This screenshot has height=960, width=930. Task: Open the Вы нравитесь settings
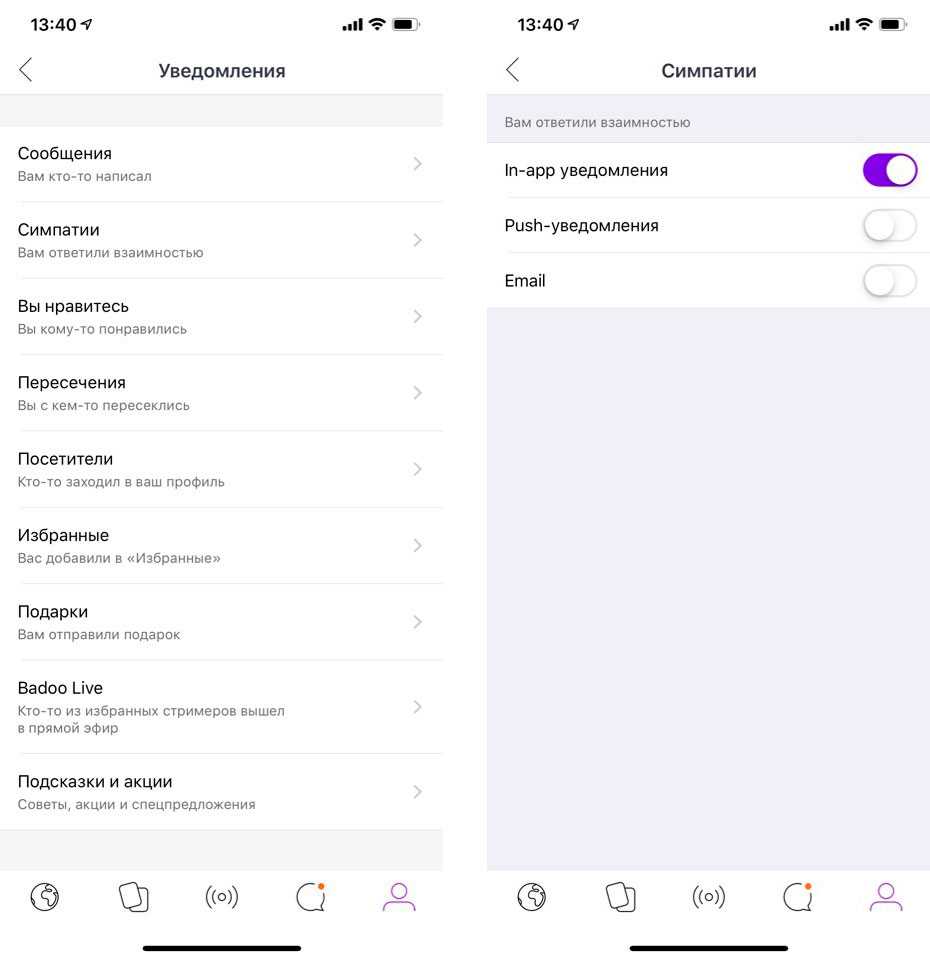(x=220, y=316)
